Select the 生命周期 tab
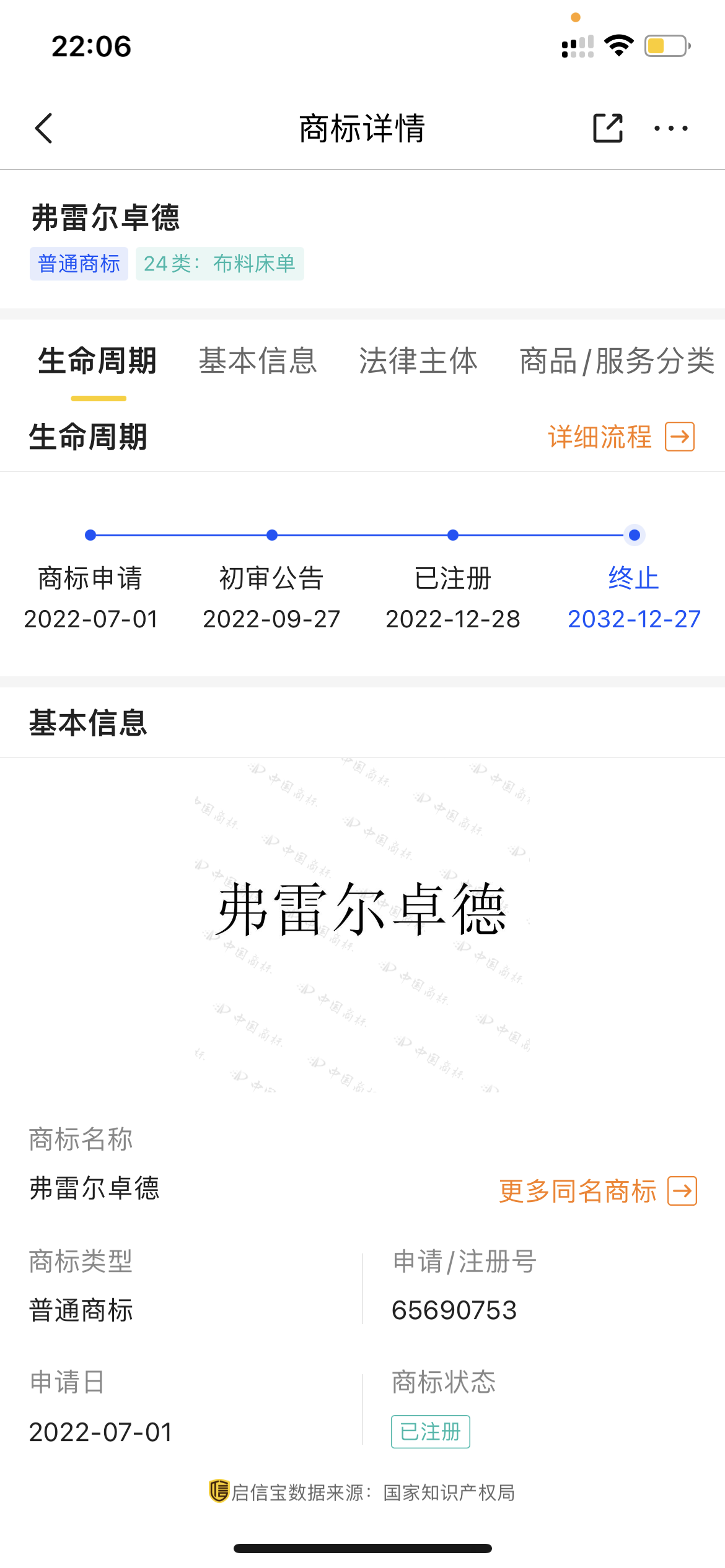The height and width of the screenshot is (1568, 725). [x=98, y=362]
